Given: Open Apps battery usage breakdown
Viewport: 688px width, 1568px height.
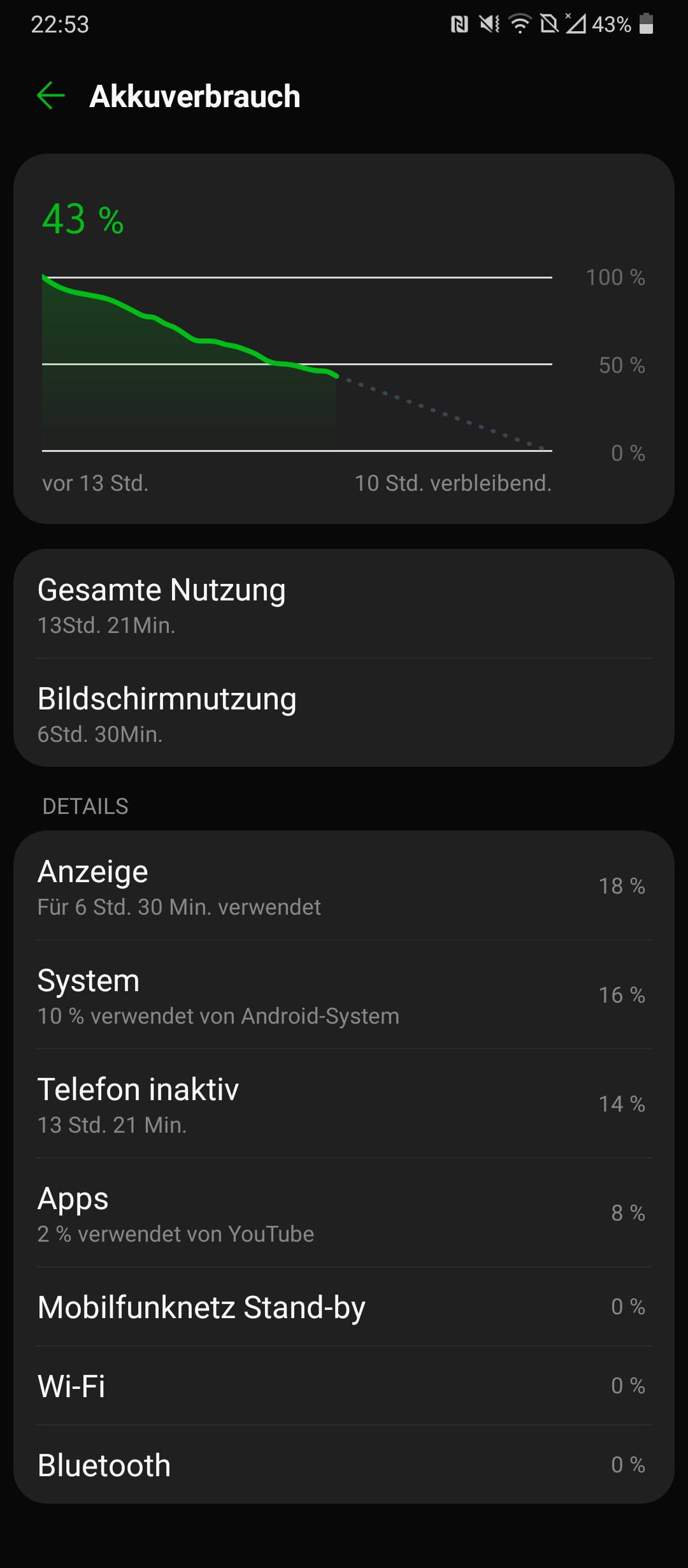Looking at the screenshot, I should [344, 1213].
